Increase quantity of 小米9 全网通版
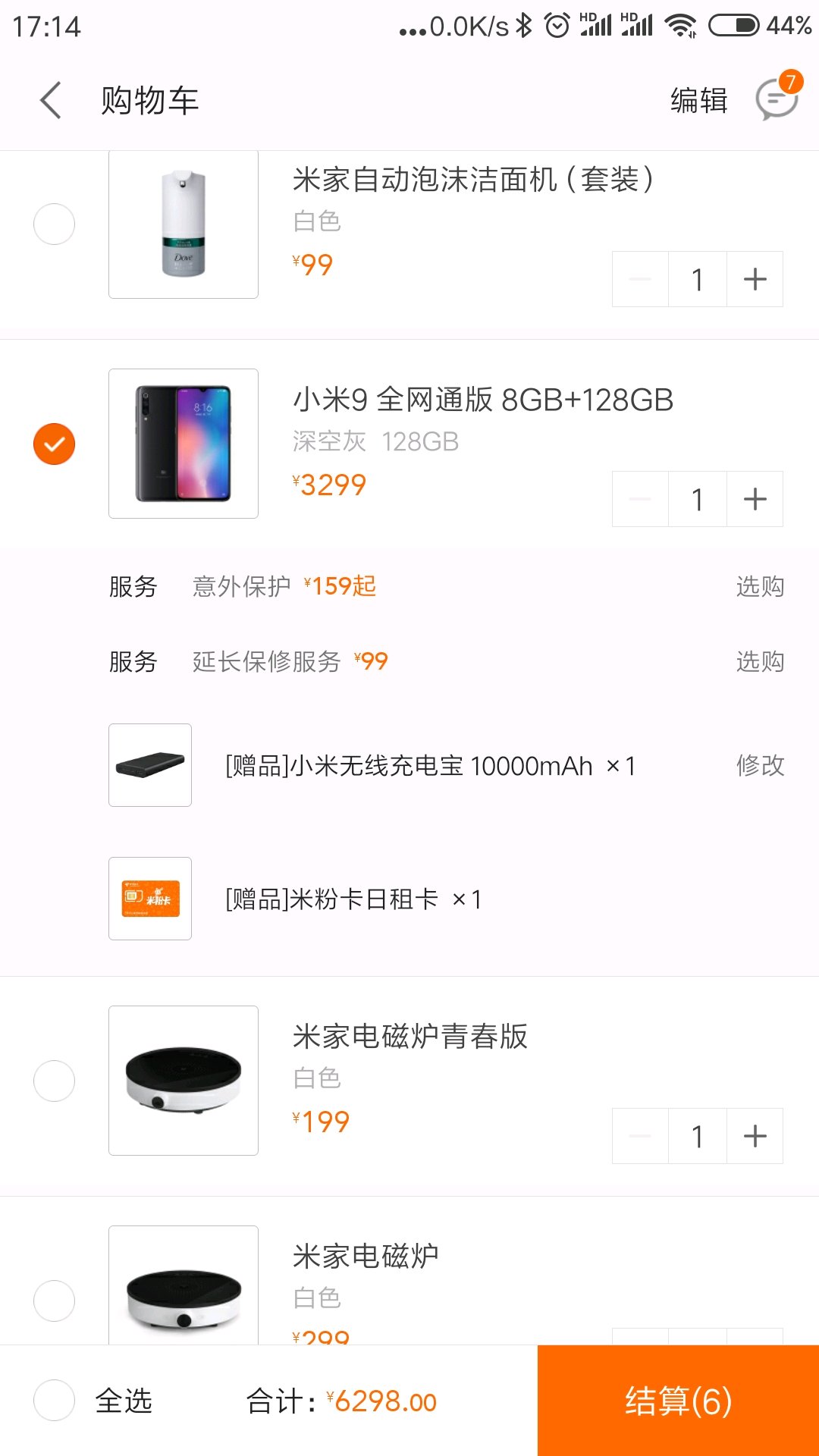This screenshot has width=819, height=1456. coord(755,499)
